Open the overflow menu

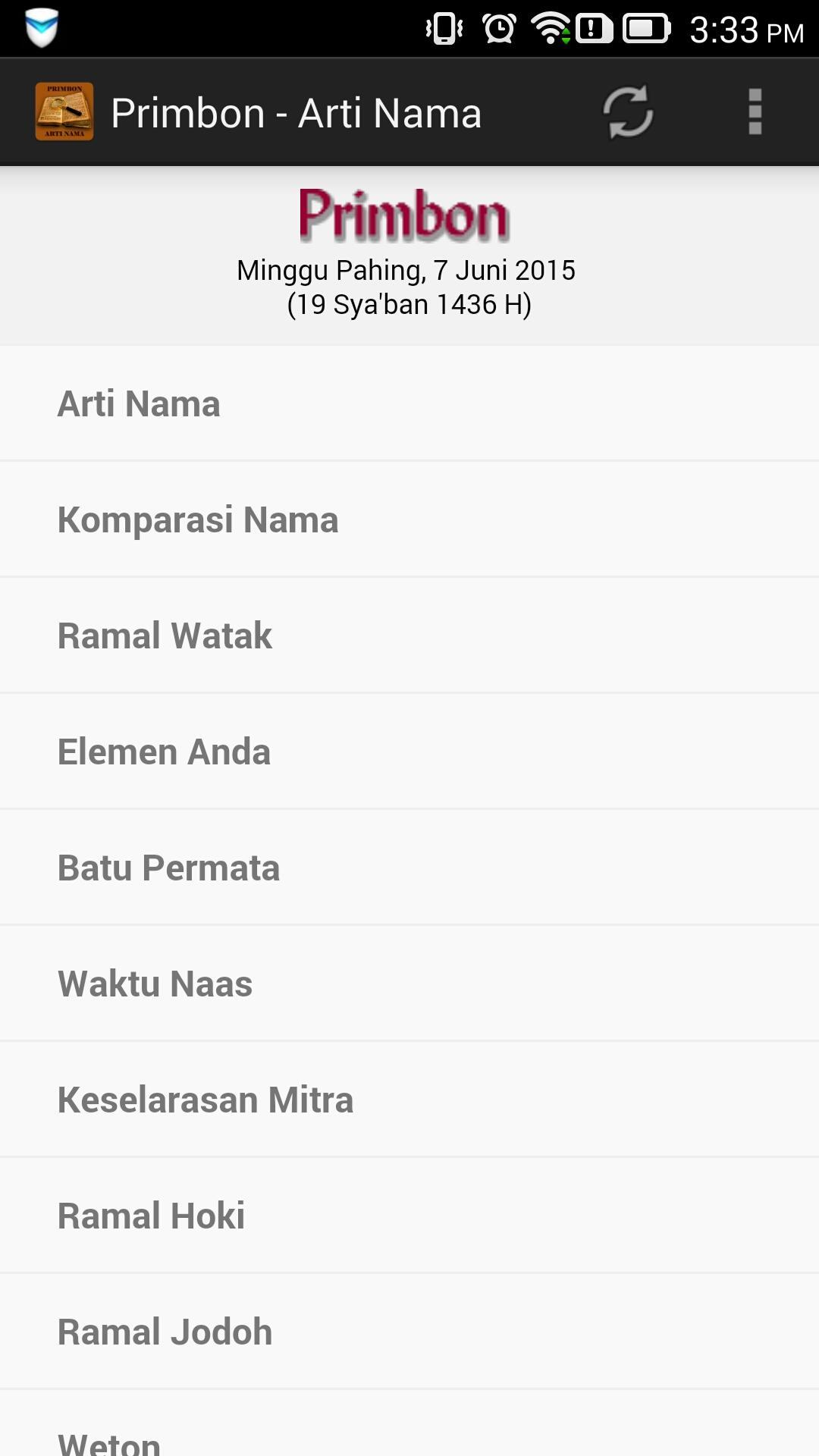tap(755, 112)
